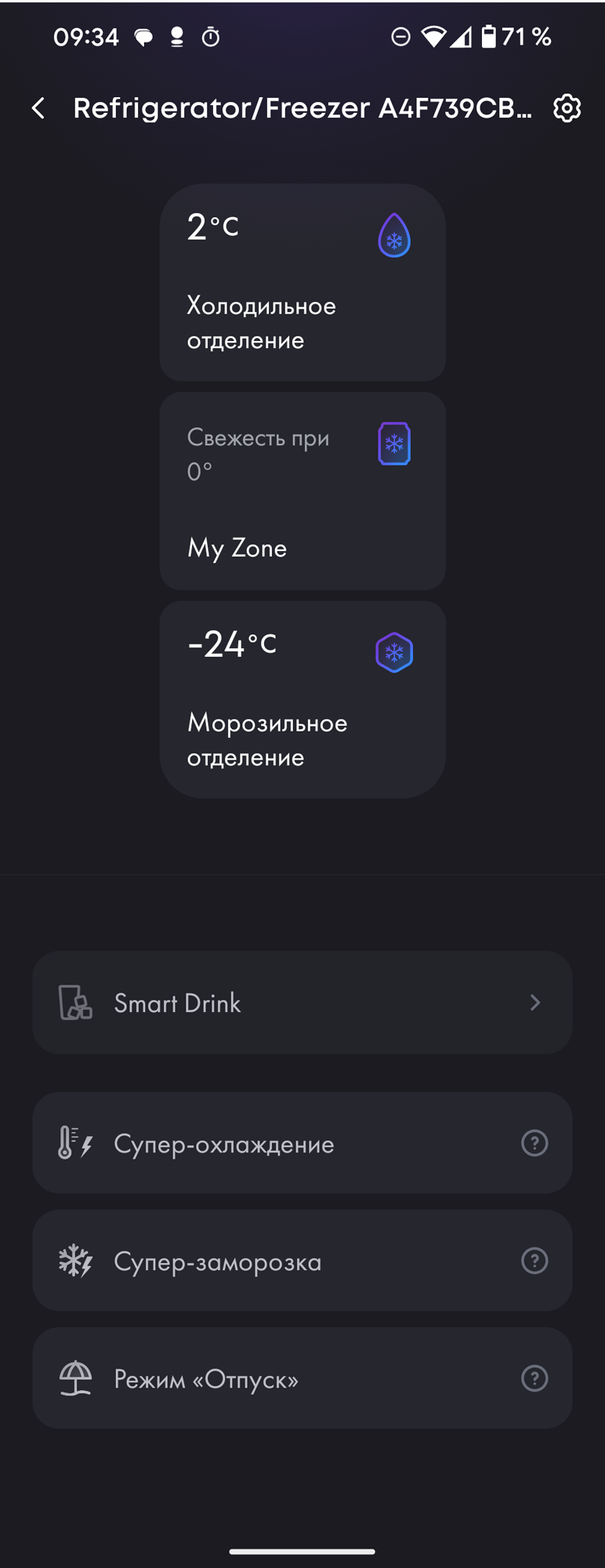Open device settings gear
The width and height of the screenshot is (605, 1568).
(x=567, y=108)
